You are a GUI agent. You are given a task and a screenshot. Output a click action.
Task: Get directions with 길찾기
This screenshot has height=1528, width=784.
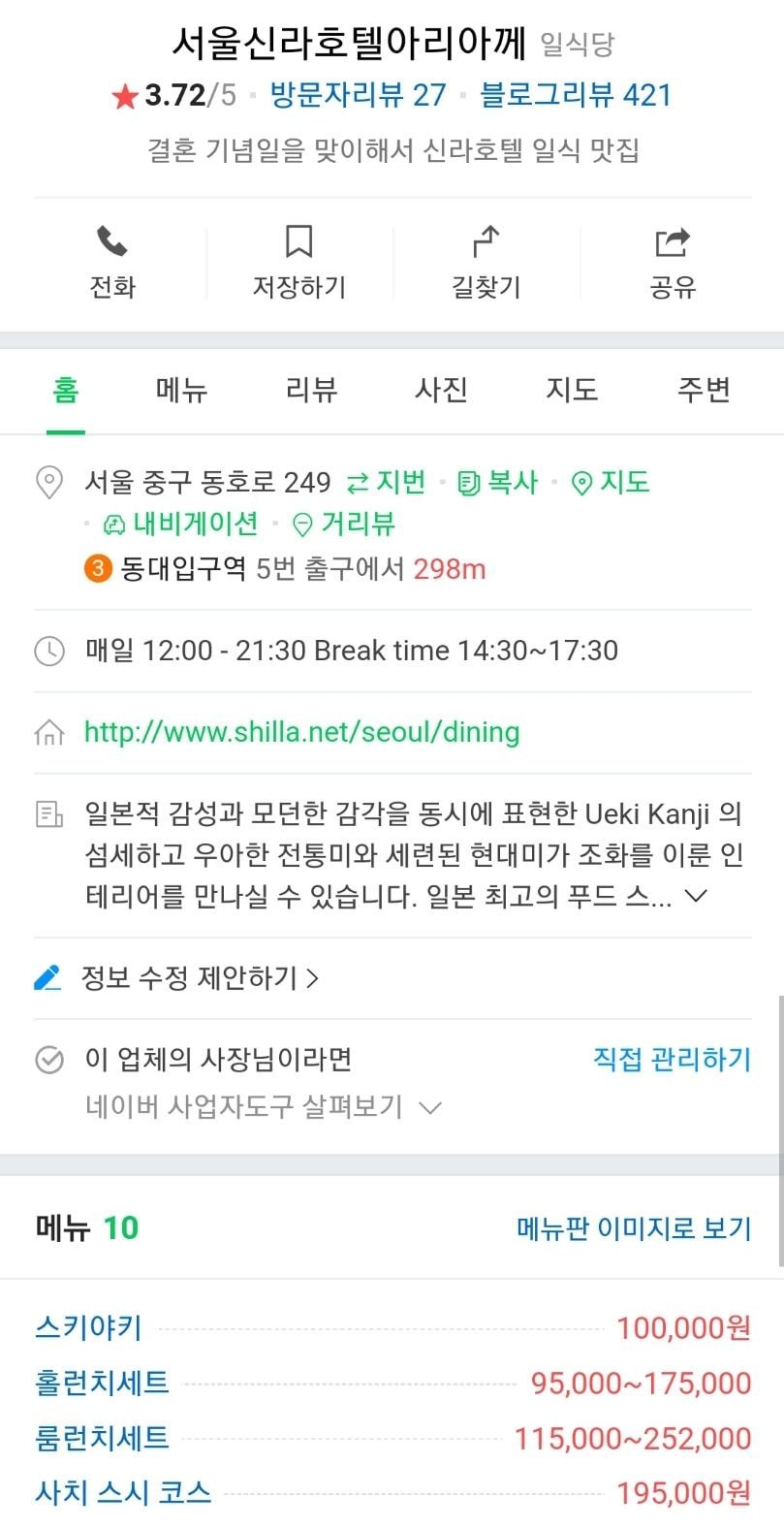coord(486,263)
